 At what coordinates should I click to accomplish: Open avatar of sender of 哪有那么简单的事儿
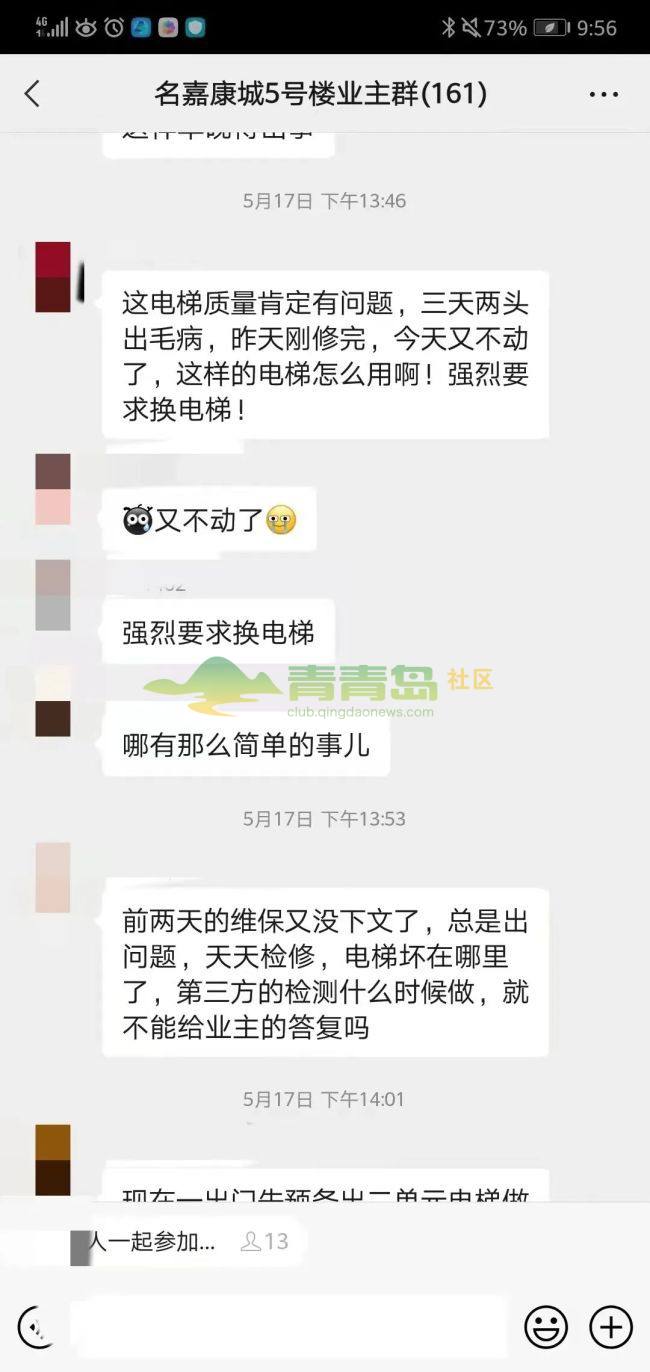coord(53,702)
